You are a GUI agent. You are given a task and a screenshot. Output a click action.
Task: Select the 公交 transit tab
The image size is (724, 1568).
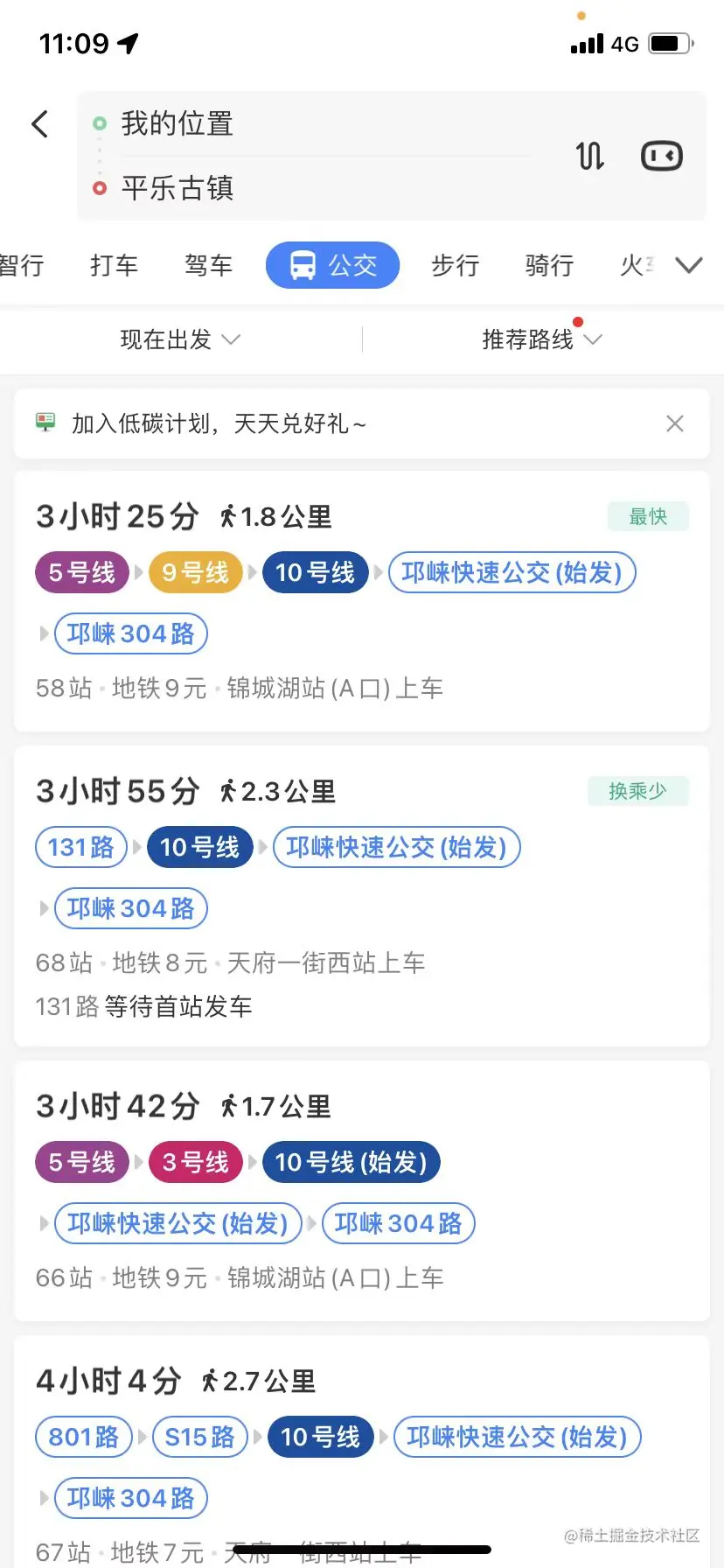click(332, 265)
